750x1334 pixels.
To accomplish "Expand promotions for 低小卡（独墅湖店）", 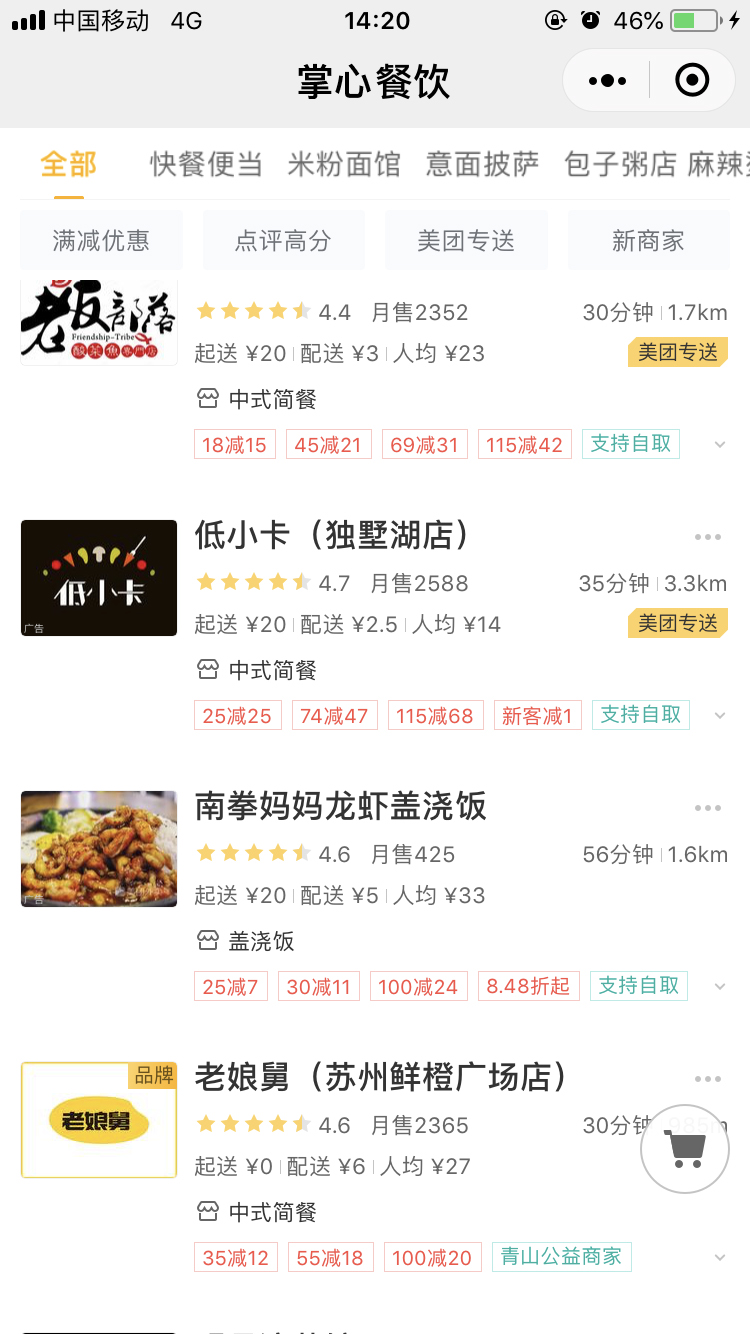I will coord(720,715).
